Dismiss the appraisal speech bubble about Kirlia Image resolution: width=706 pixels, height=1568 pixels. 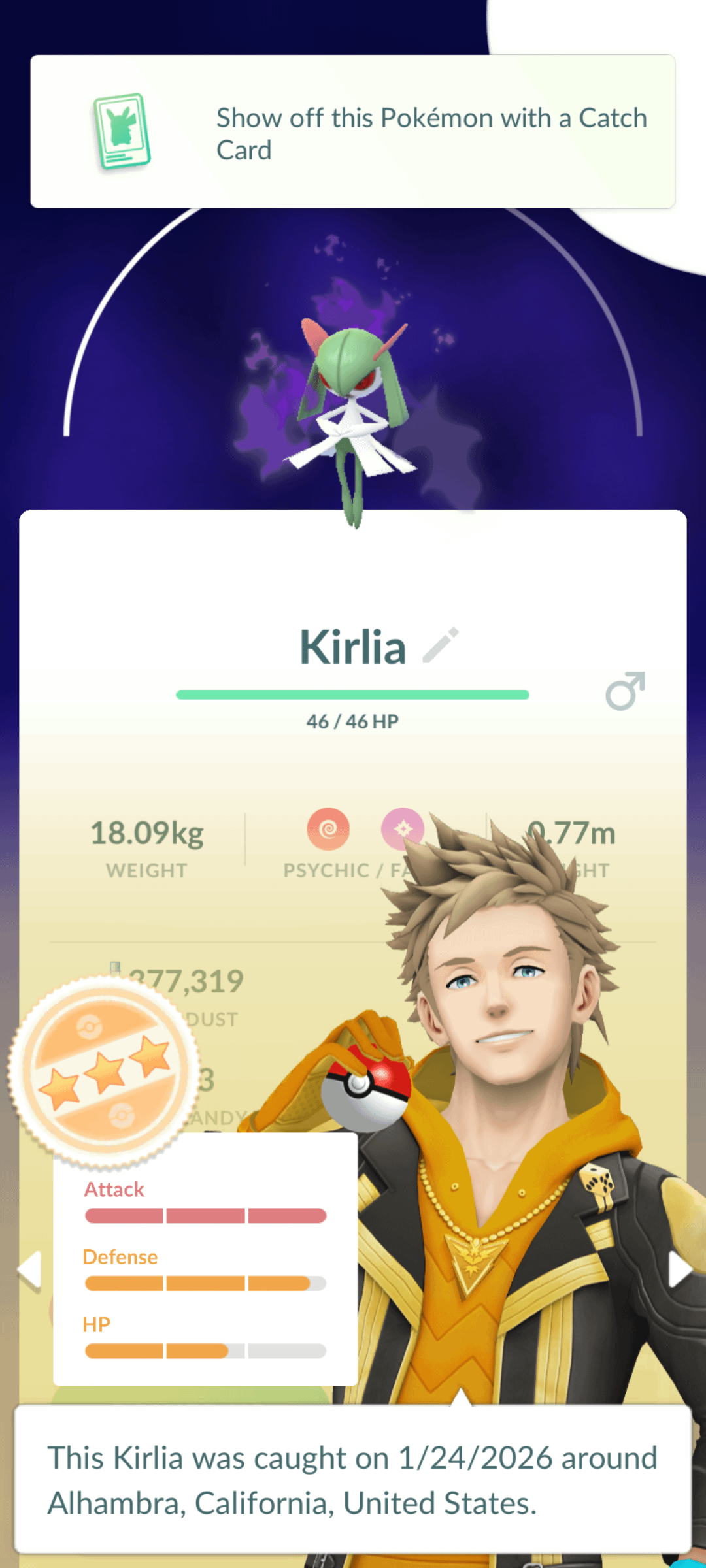point(353,1479)
